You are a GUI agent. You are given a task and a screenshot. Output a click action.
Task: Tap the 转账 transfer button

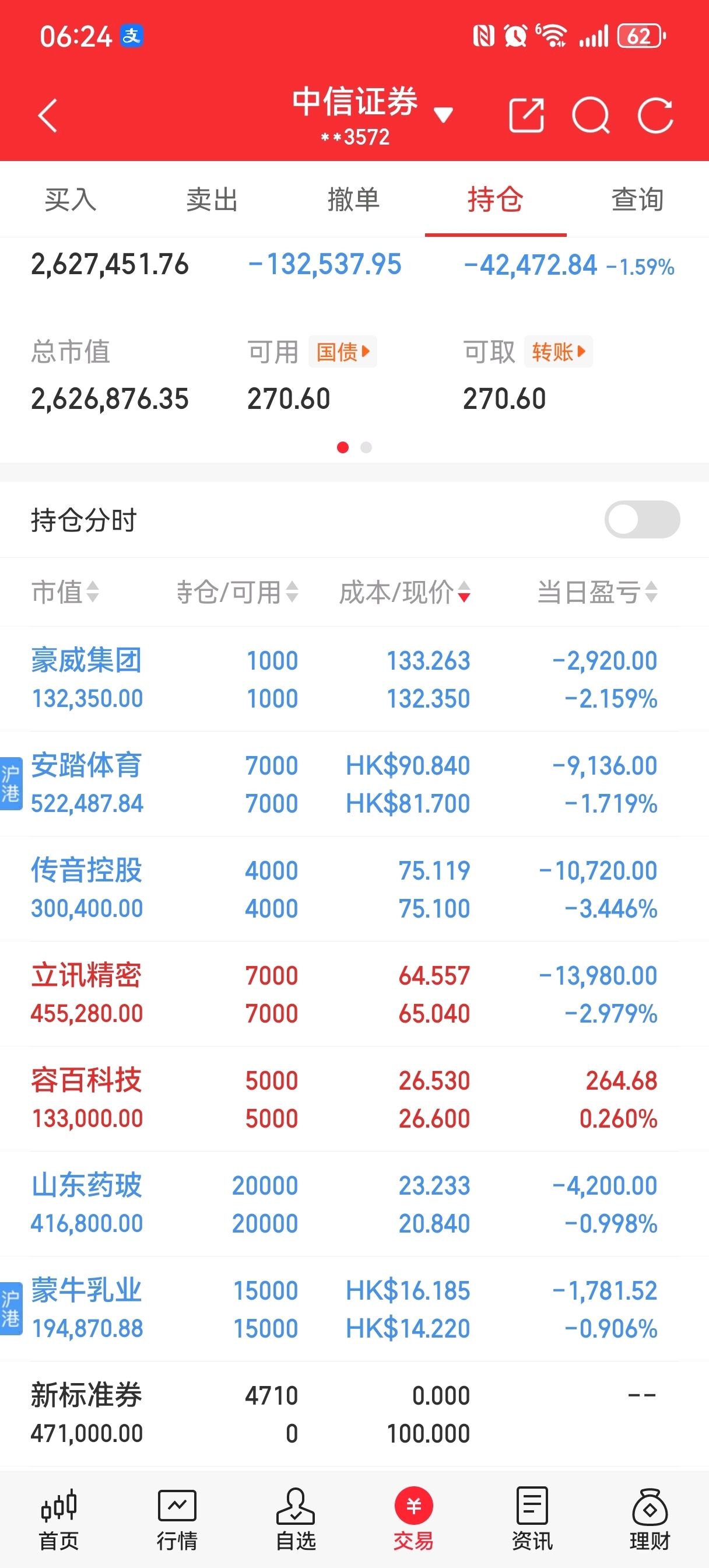click(x=558, y=352)
